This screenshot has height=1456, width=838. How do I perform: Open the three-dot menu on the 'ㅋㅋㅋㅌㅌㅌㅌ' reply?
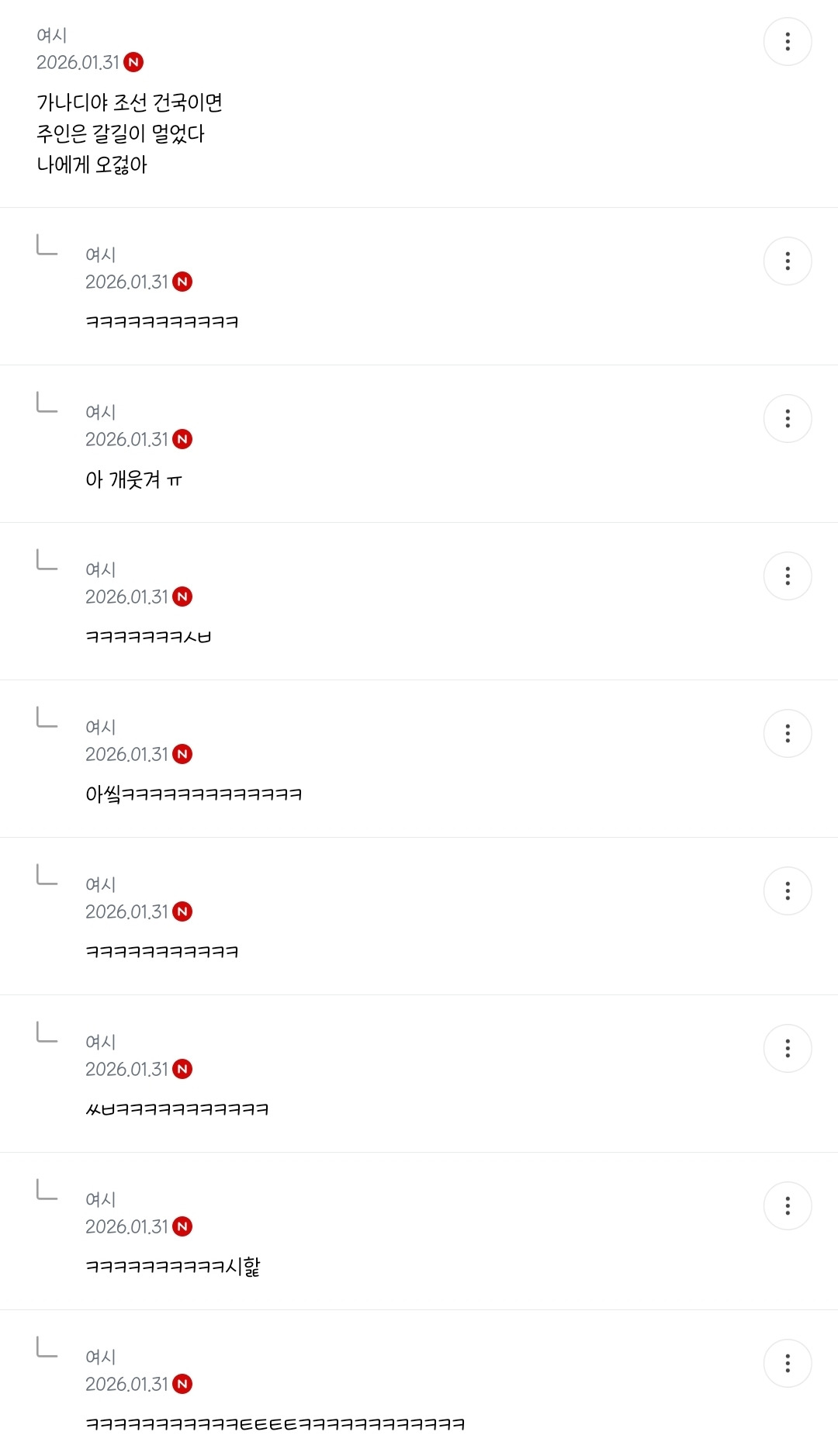pyautogui.click(x=788, y=1364)
